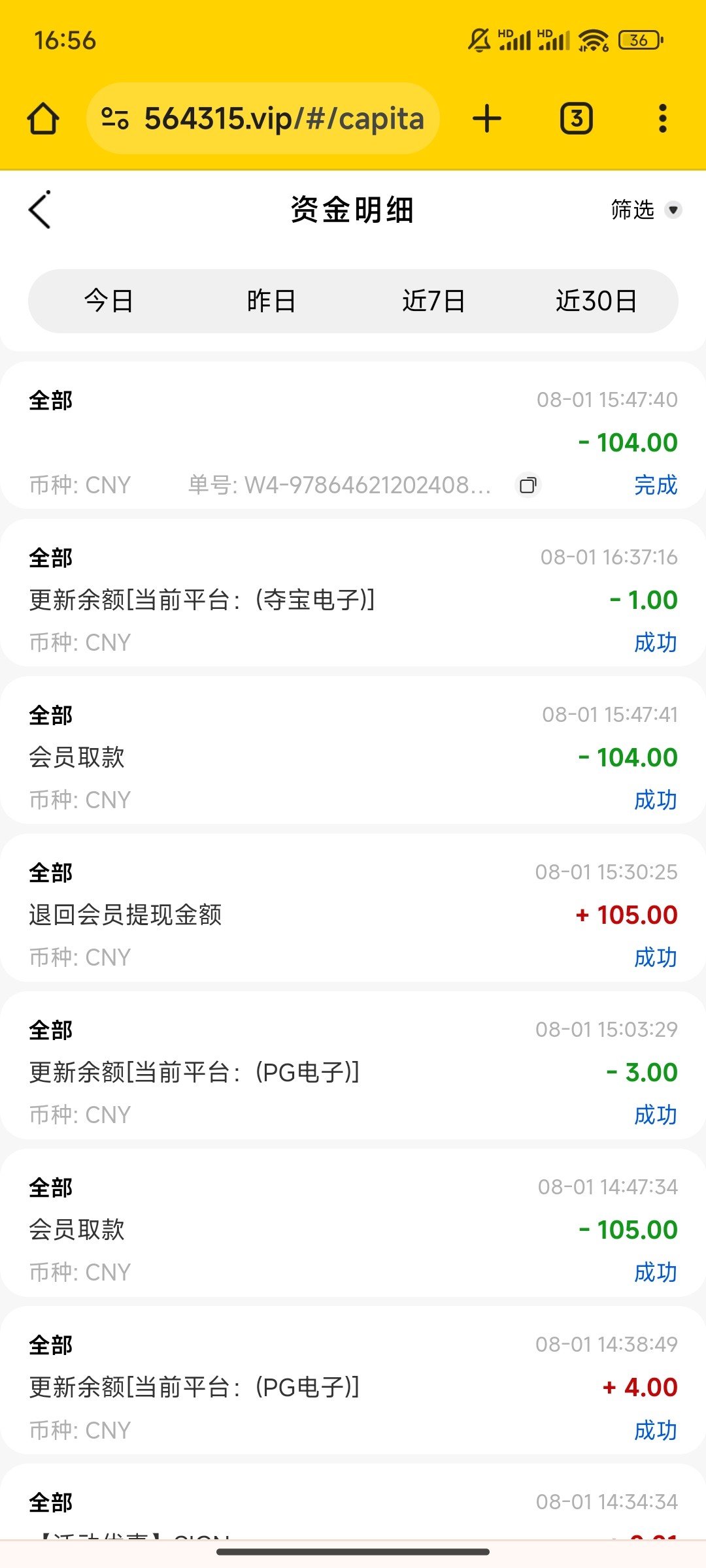Open the browser home page
Image resolution: width=706 pixels, height=1568 pixels.
[x=43, y=119]
